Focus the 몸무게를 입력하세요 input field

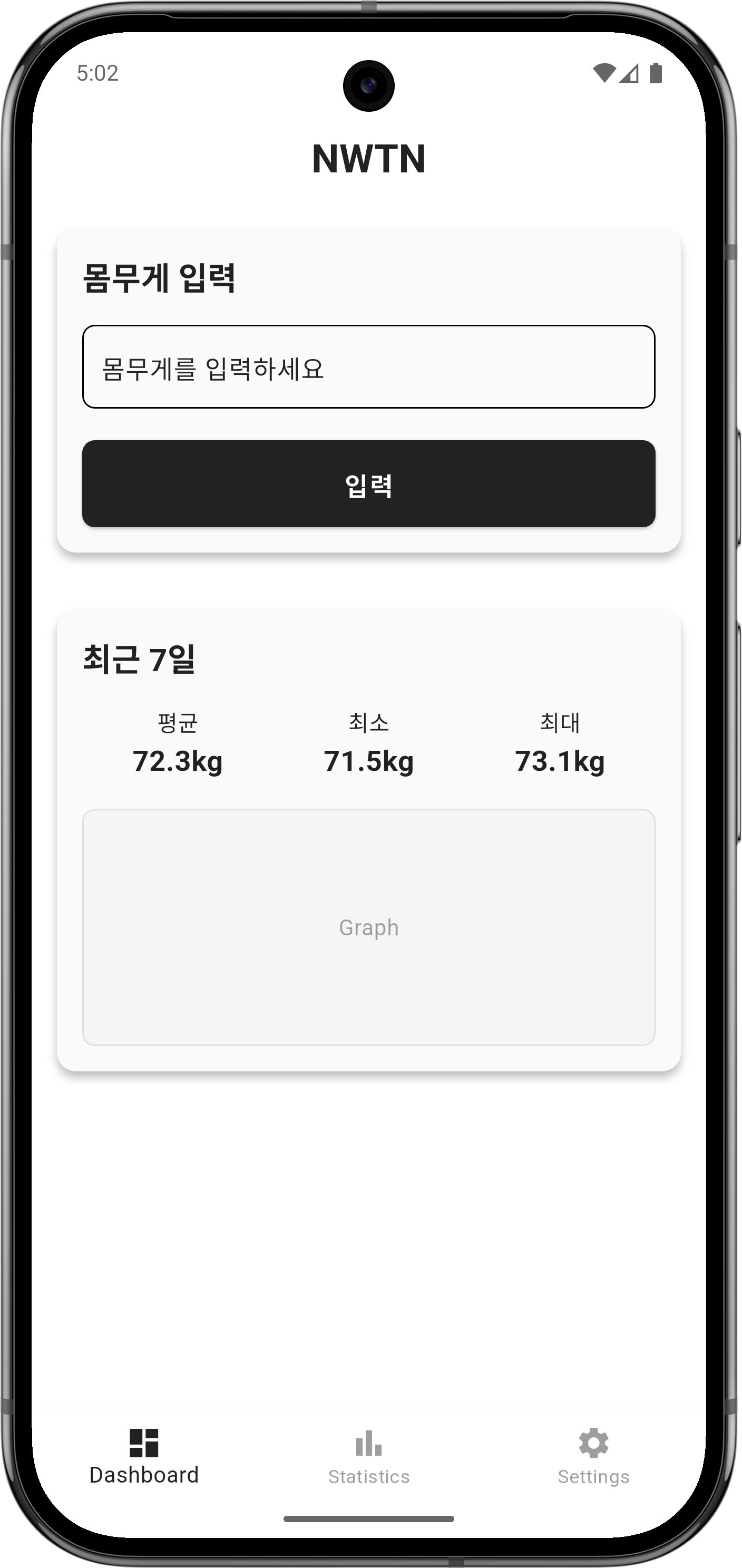pyautogui.click(x=368, y=365)
